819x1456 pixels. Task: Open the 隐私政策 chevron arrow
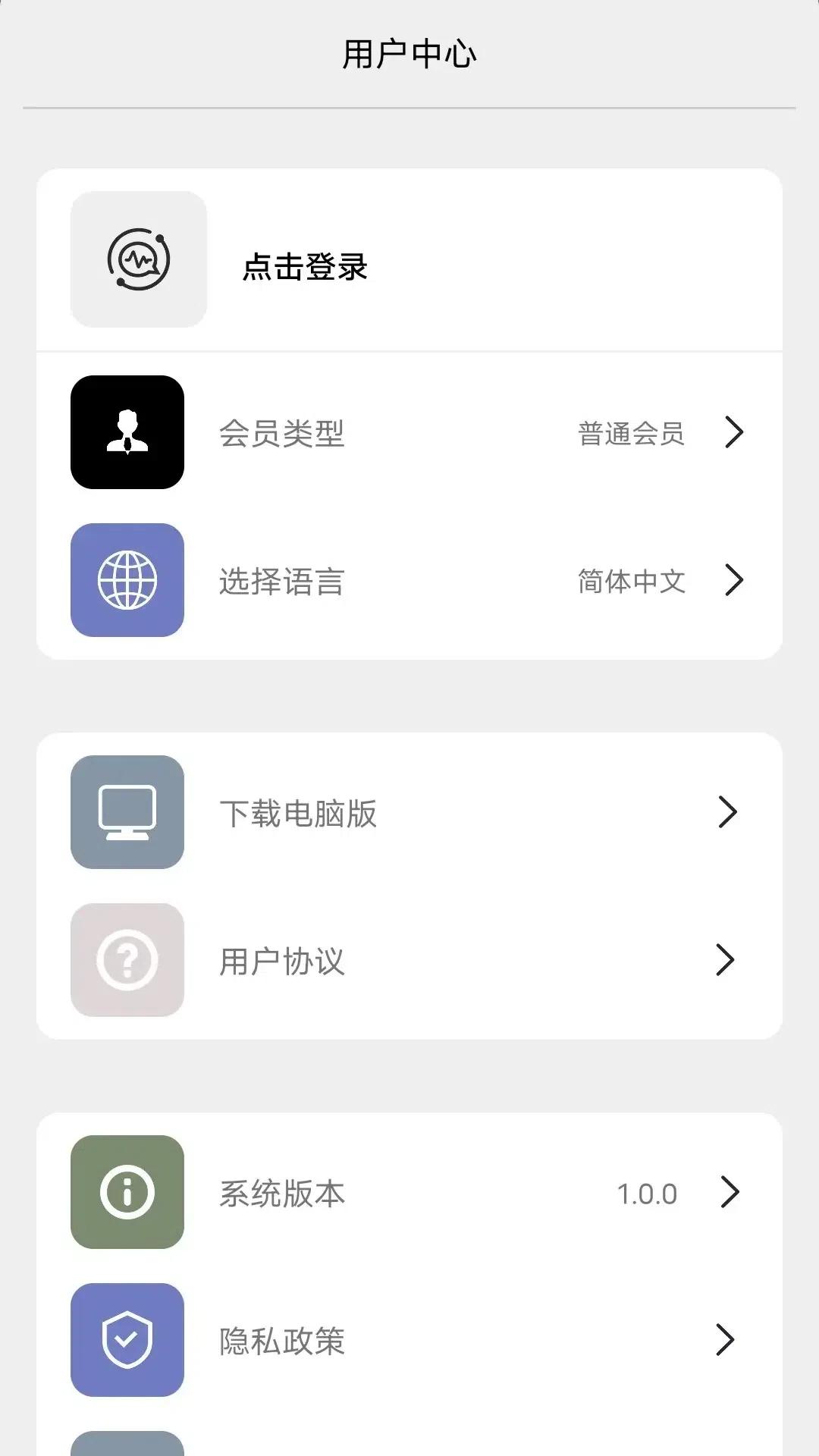pos(724,1341)
